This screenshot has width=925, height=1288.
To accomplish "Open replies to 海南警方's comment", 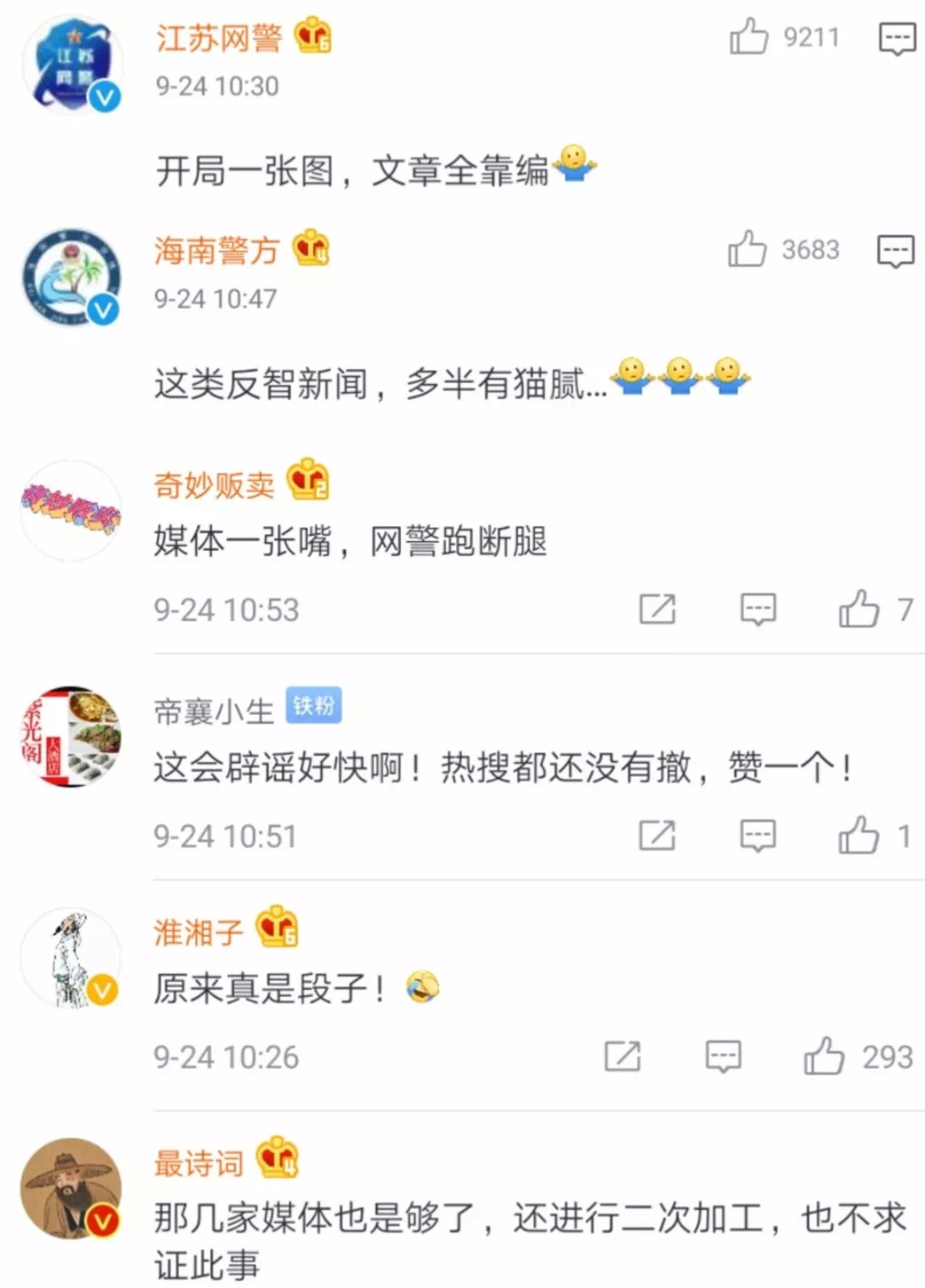I will [895, 251].
